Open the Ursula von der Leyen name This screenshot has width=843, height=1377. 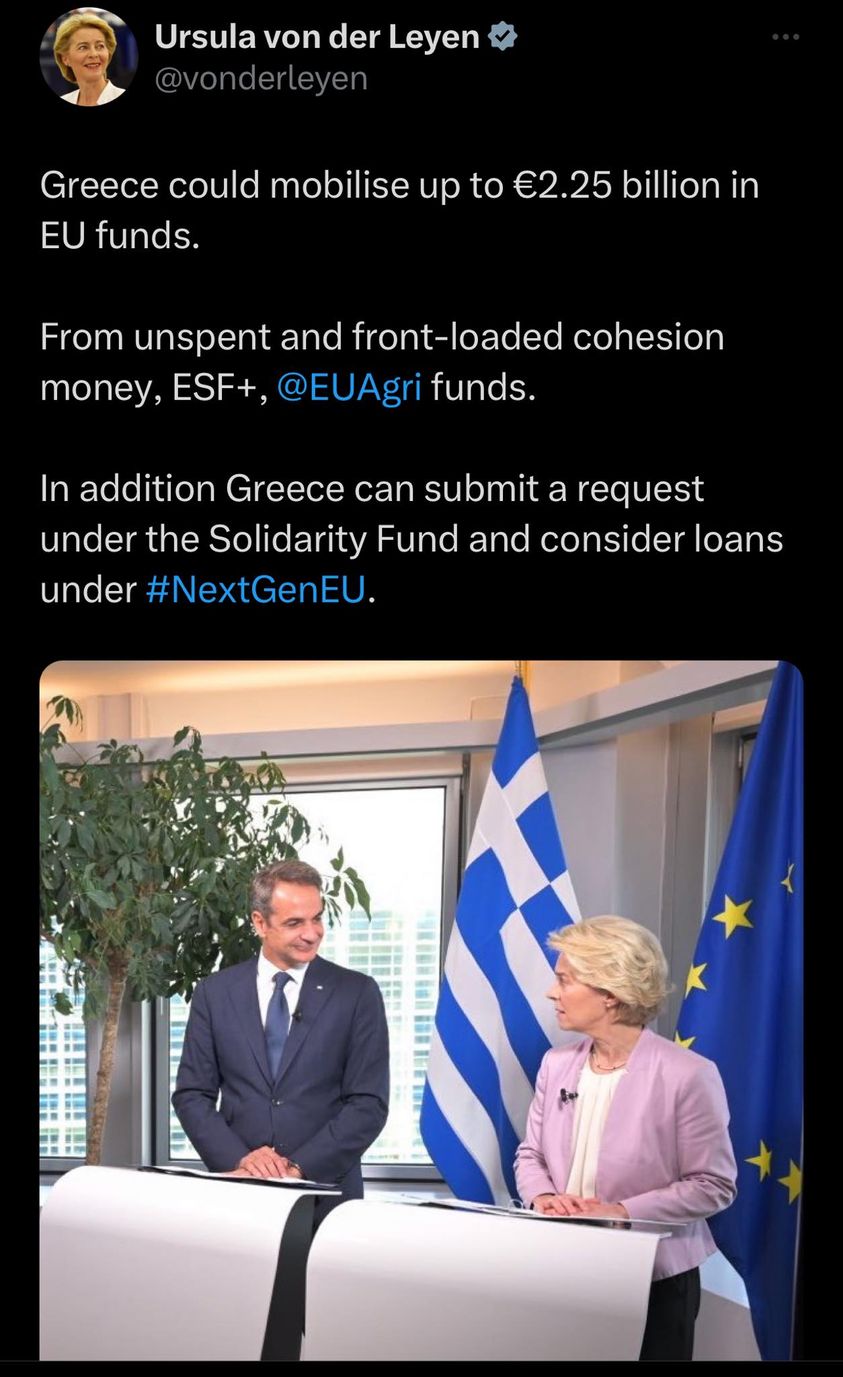coord(317,38)
